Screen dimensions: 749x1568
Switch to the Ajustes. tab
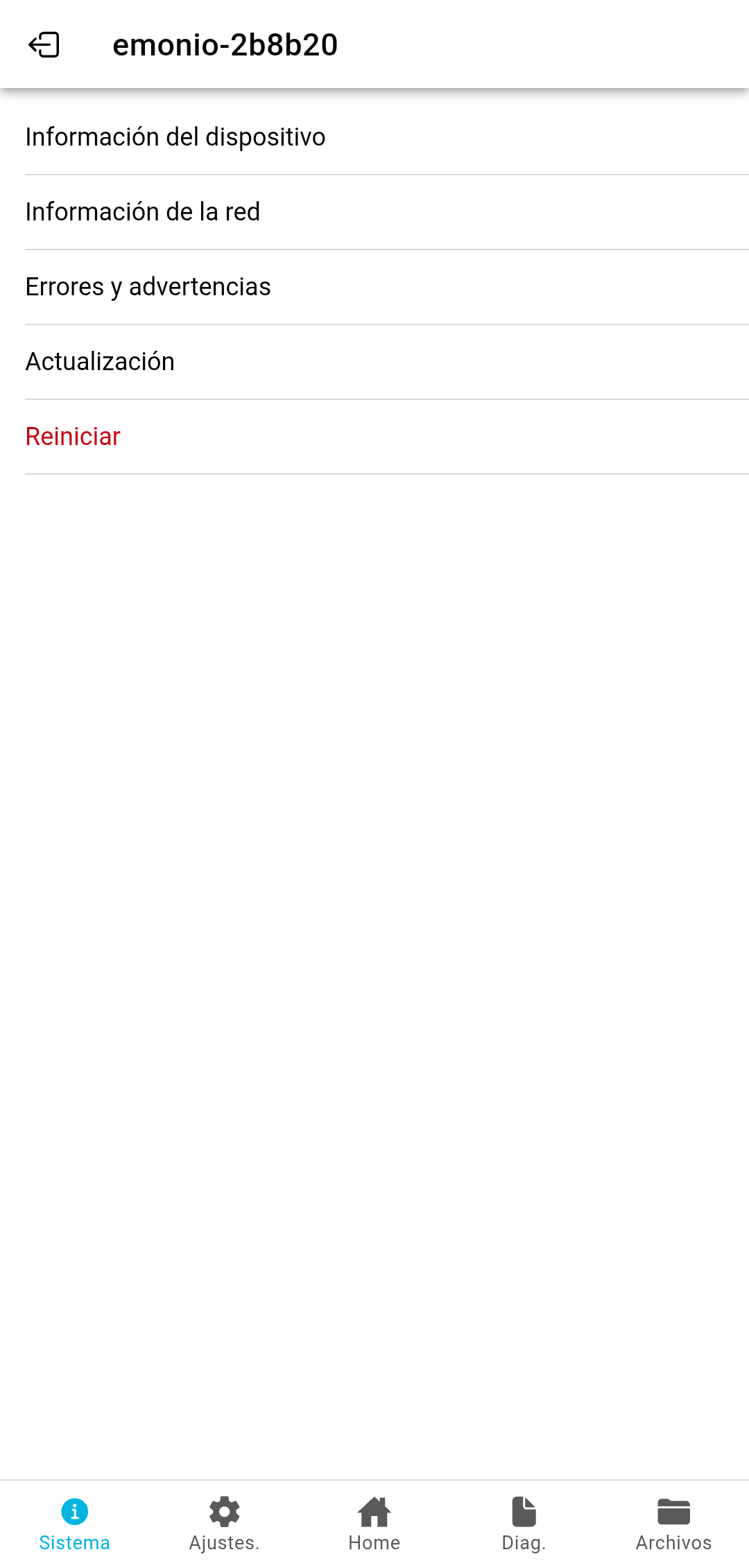click(x=224, y=1525)
